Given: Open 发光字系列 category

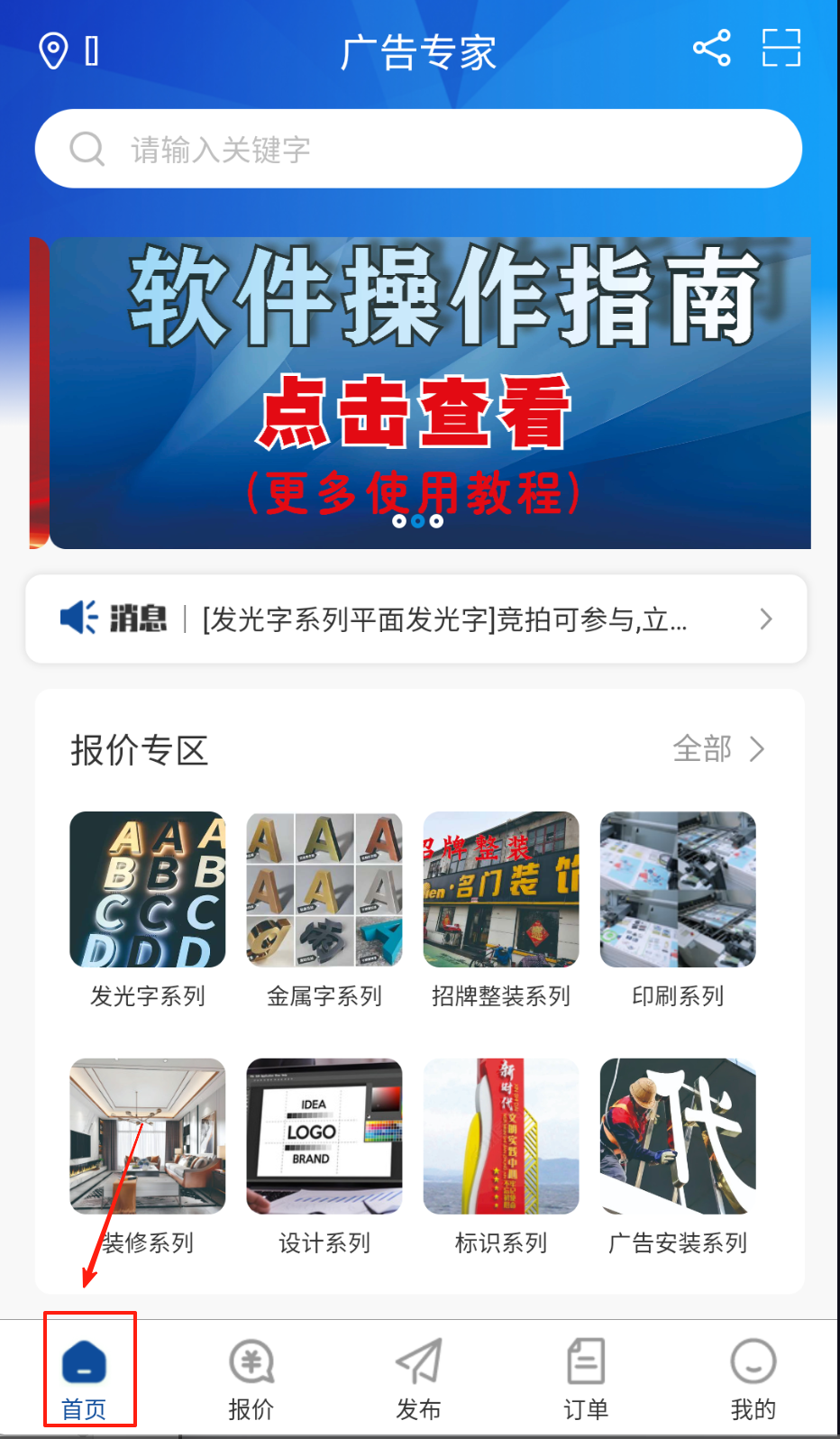Looking at the screenshot, I should coord(148,911).
